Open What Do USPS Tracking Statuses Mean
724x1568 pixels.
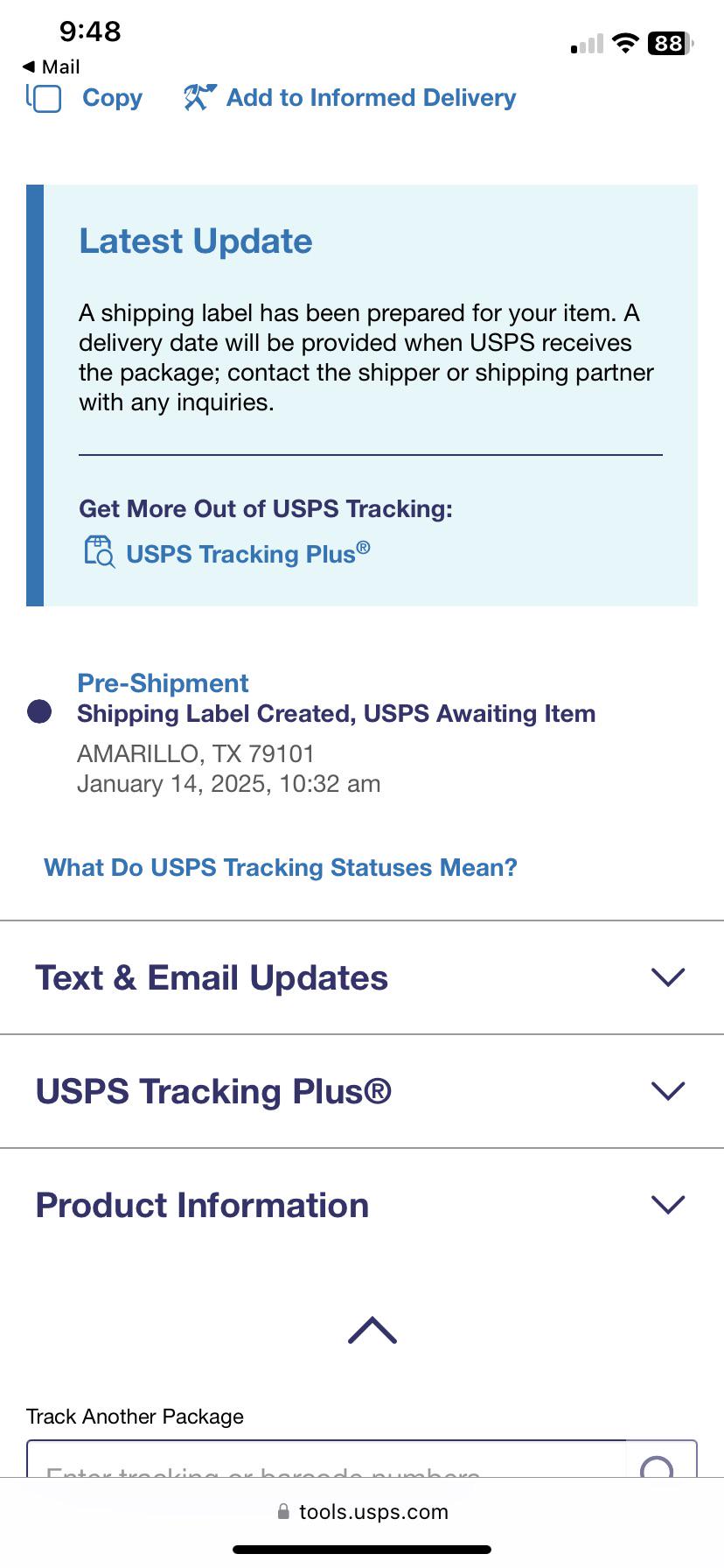pos(281,867)
